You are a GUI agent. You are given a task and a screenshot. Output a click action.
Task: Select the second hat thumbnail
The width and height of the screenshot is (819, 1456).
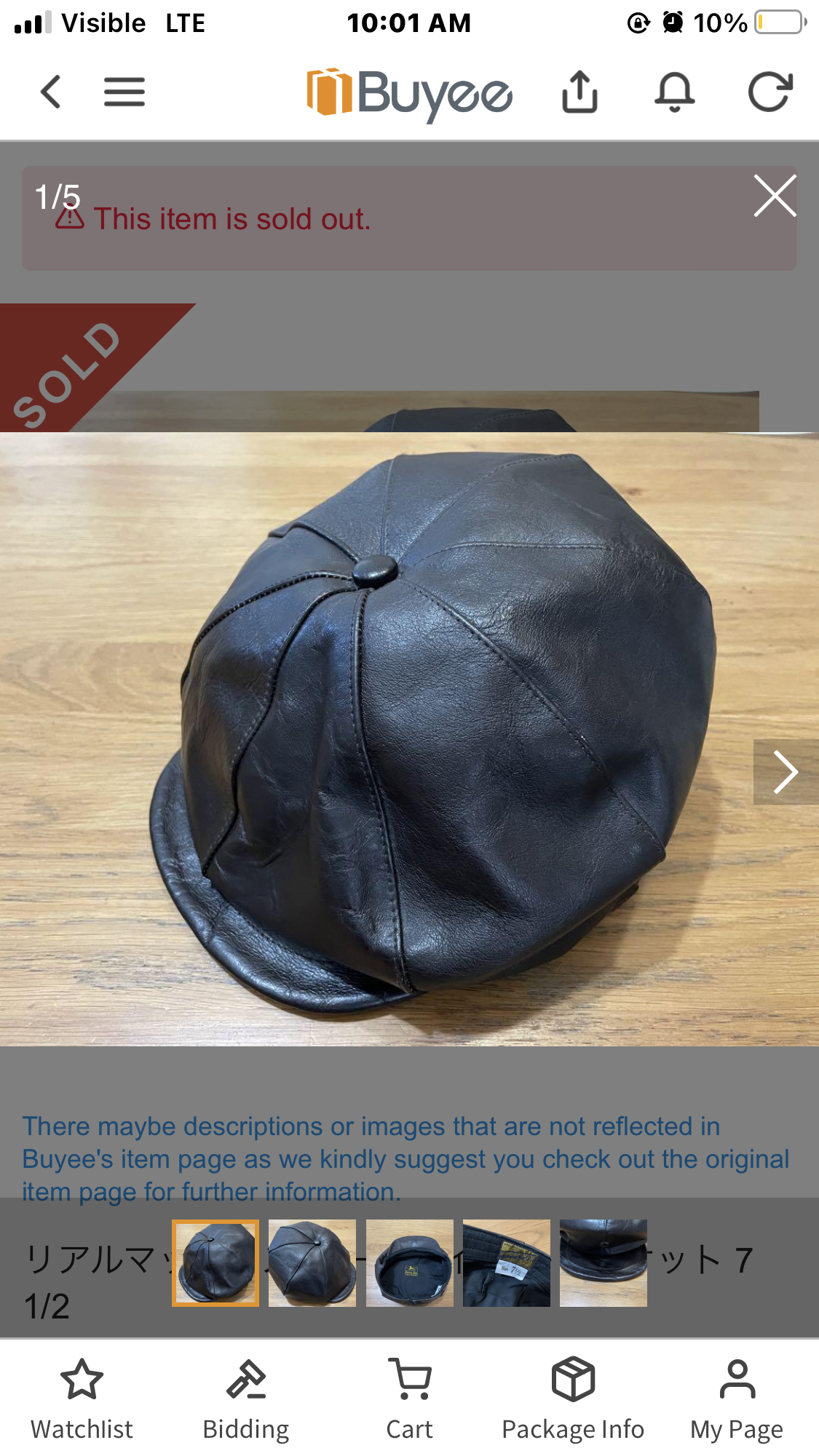point(312,1263)
